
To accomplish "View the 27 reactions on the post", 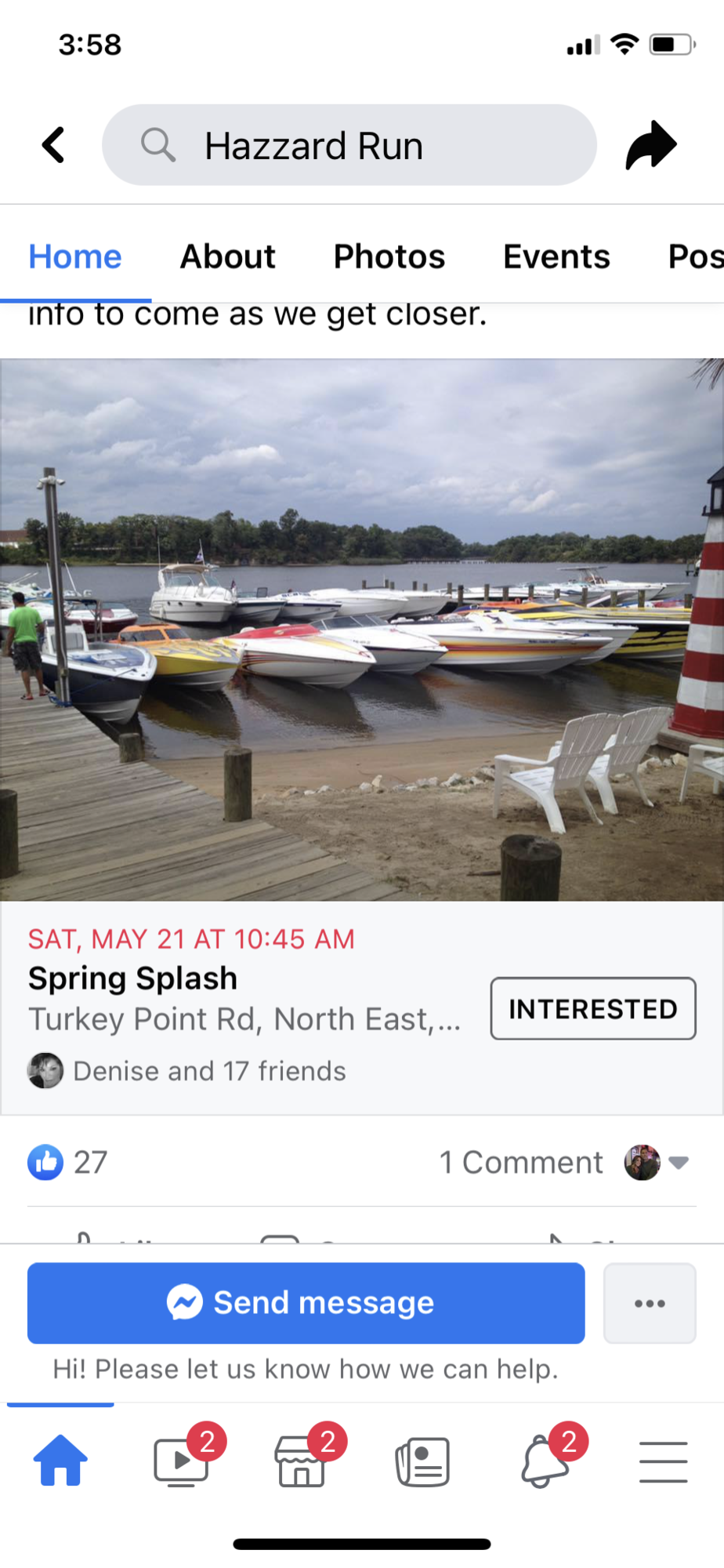I will click(x=68, y=1162).
